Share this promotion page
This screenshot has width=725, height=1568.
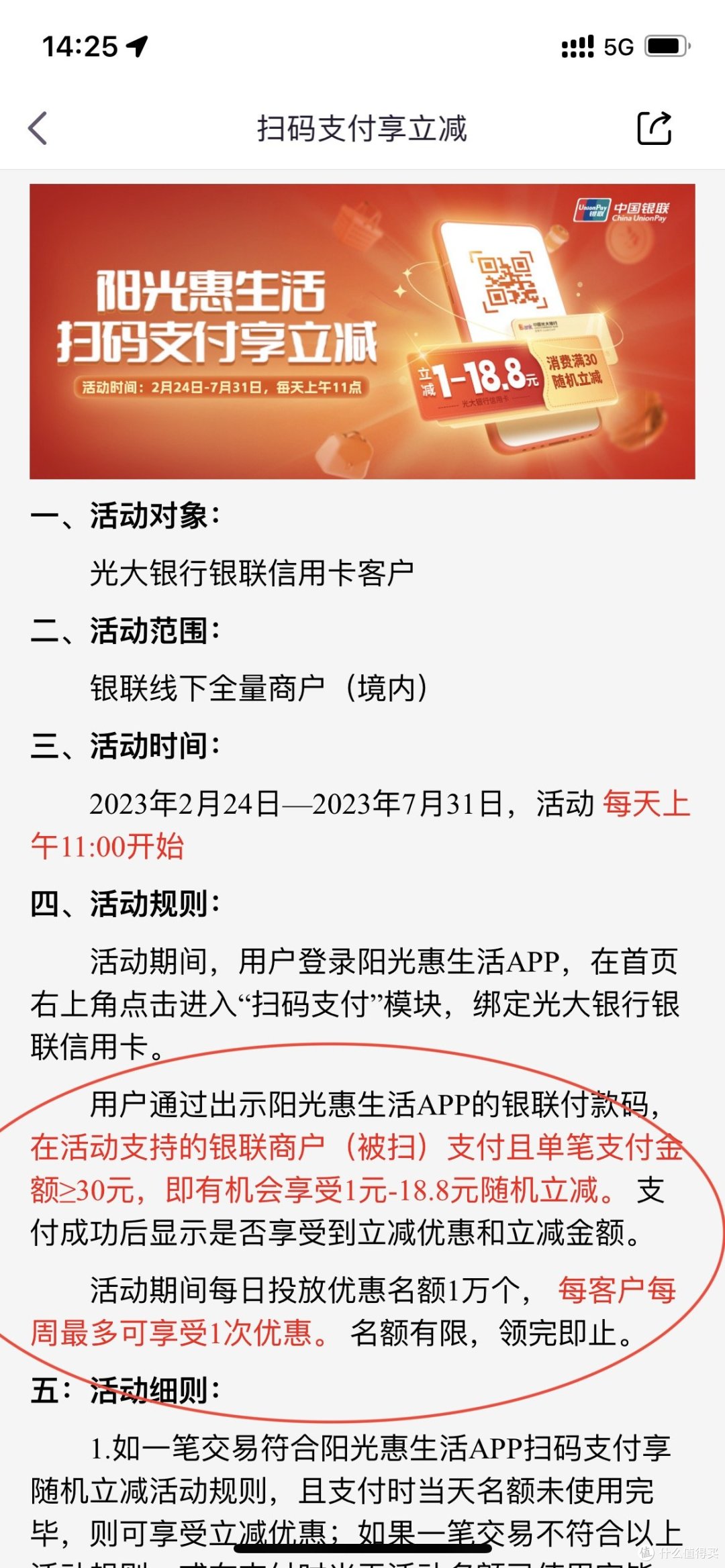click(x=654, y=127)
